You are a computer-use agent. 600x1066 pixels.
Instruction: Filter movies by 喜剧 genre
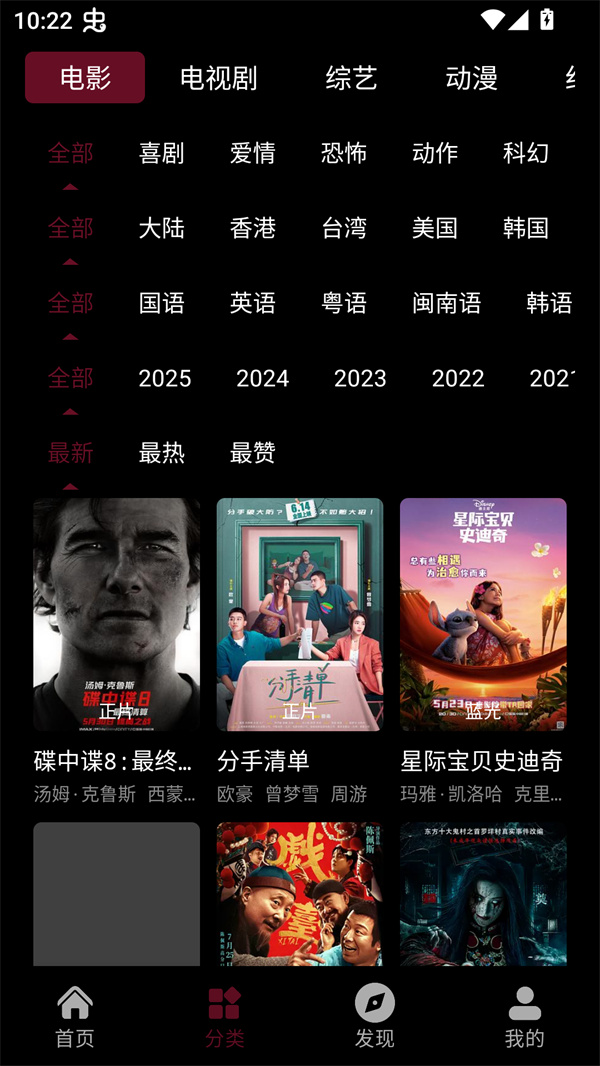161,153
